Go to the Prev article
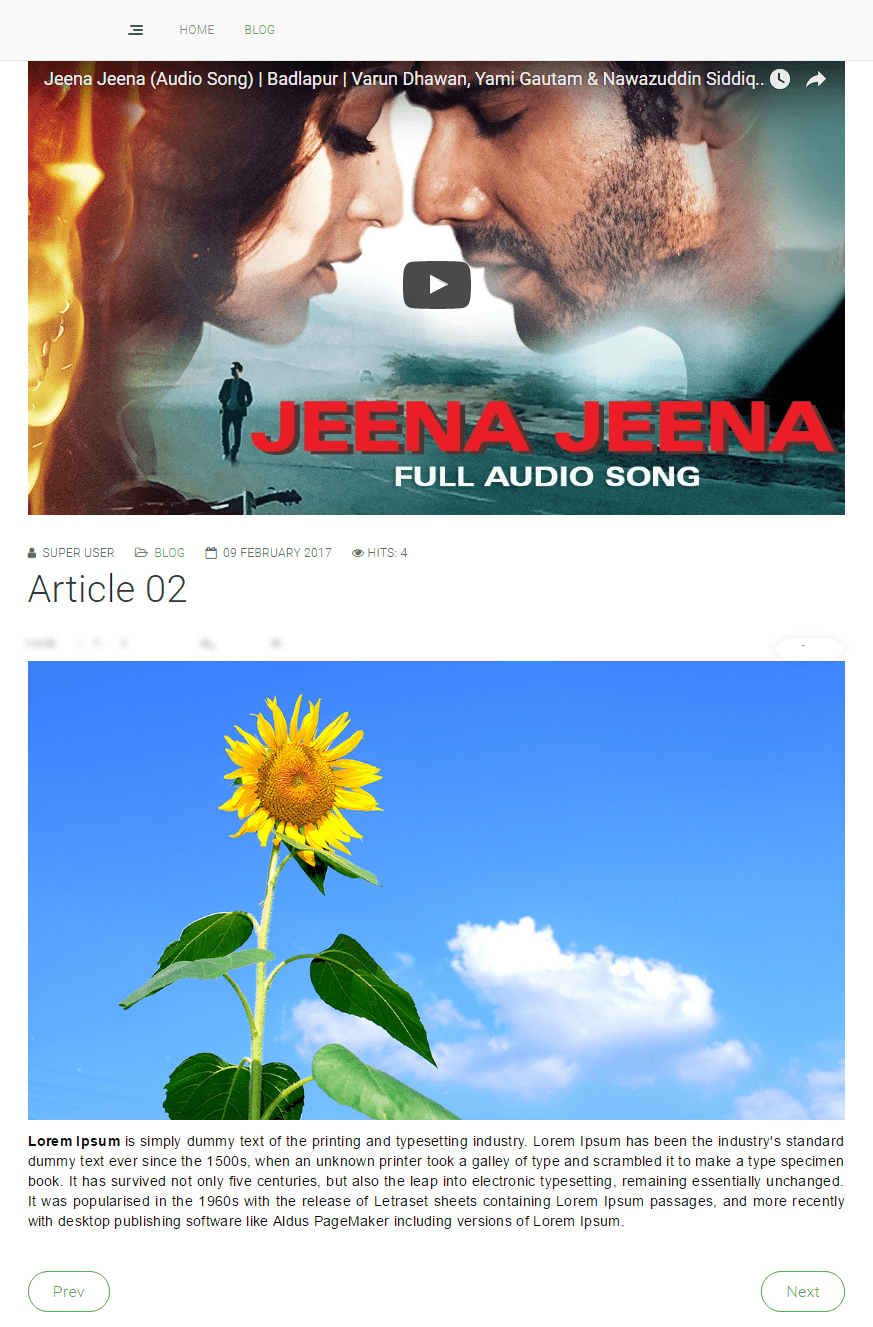This screenshot has height=1327, width=873. pyautogui.click(x=69, y=1291)
